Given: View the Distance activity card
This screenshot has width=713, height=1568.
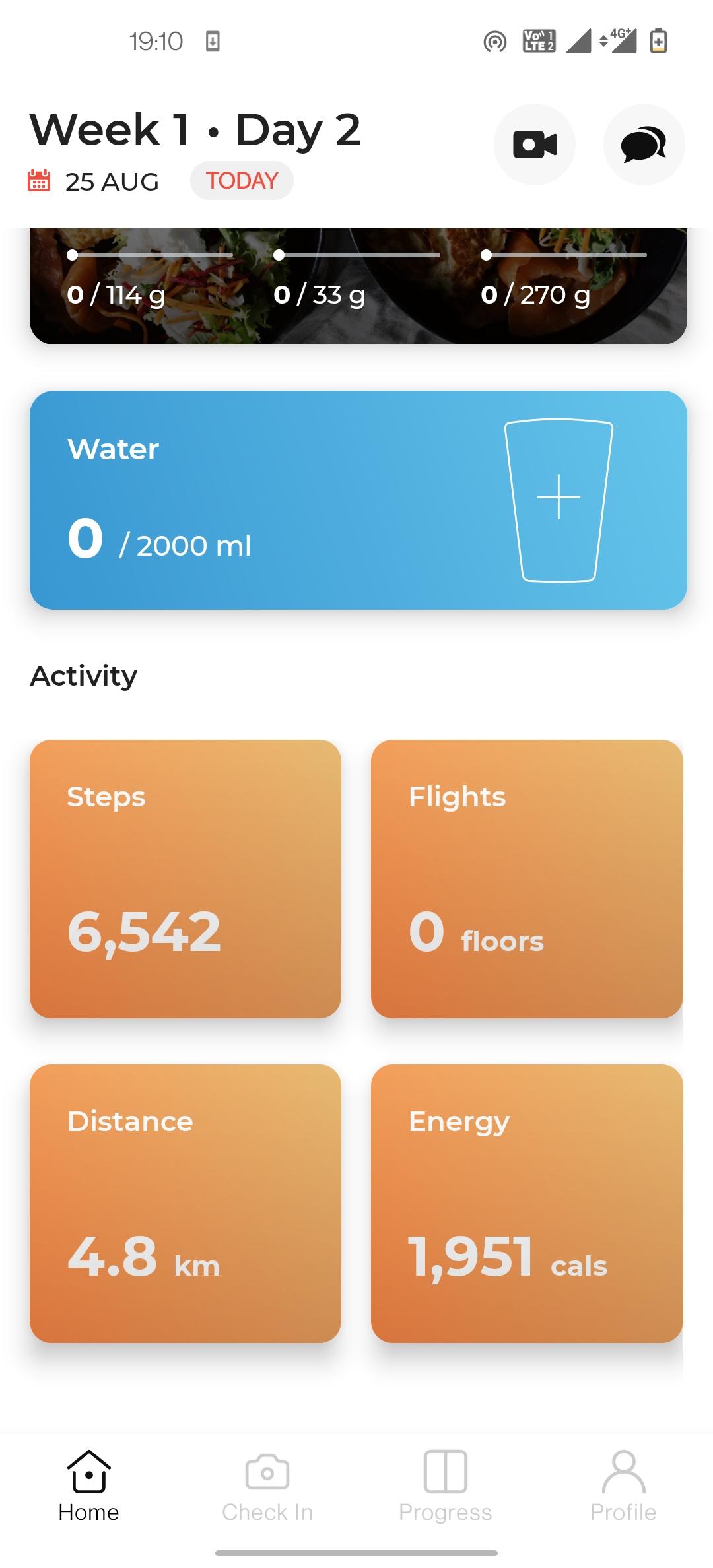Looking at the screenshot, I should click(x=186, y=1203).
